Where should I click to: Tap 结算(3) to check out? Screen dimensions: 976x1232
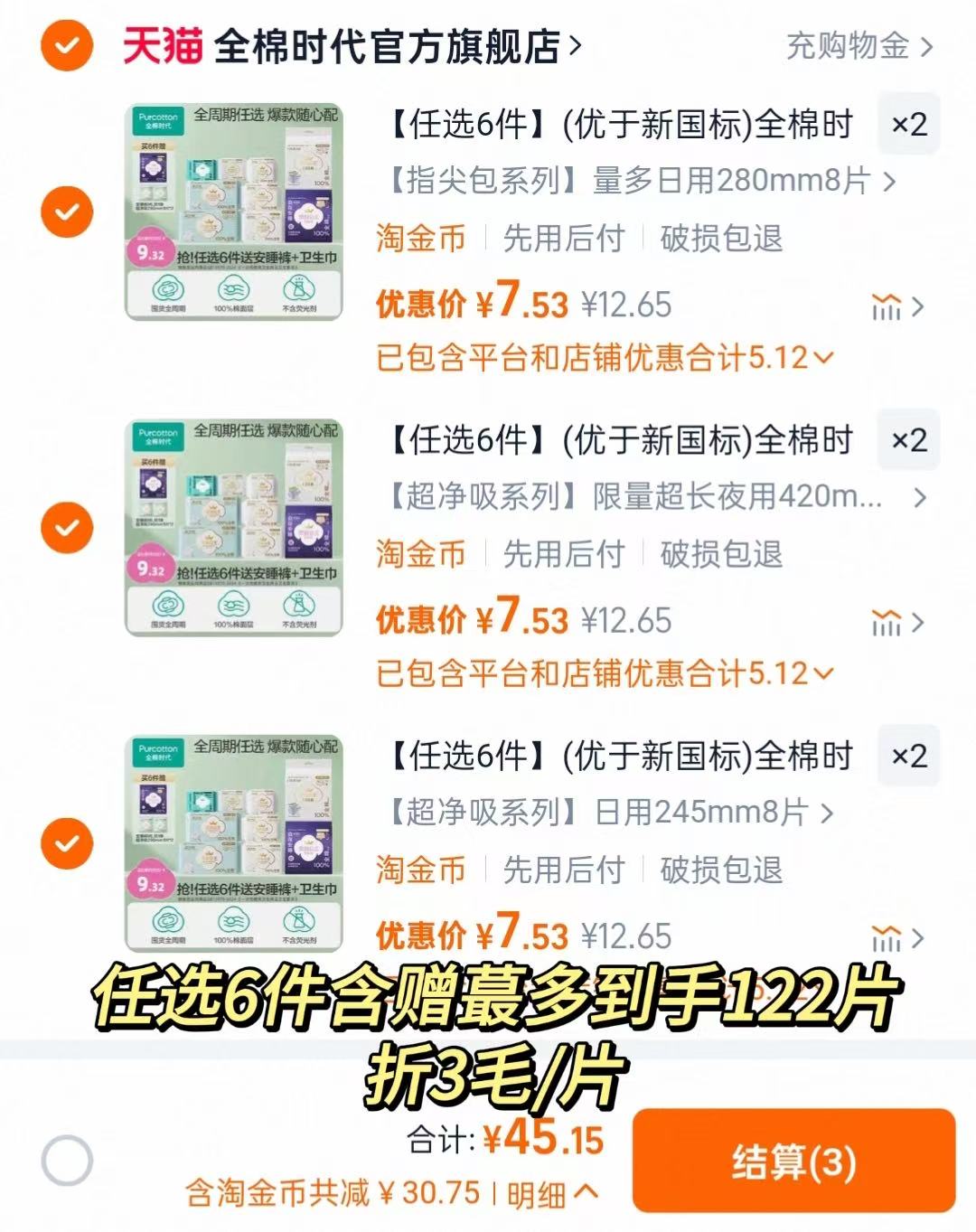point(793,1161)
